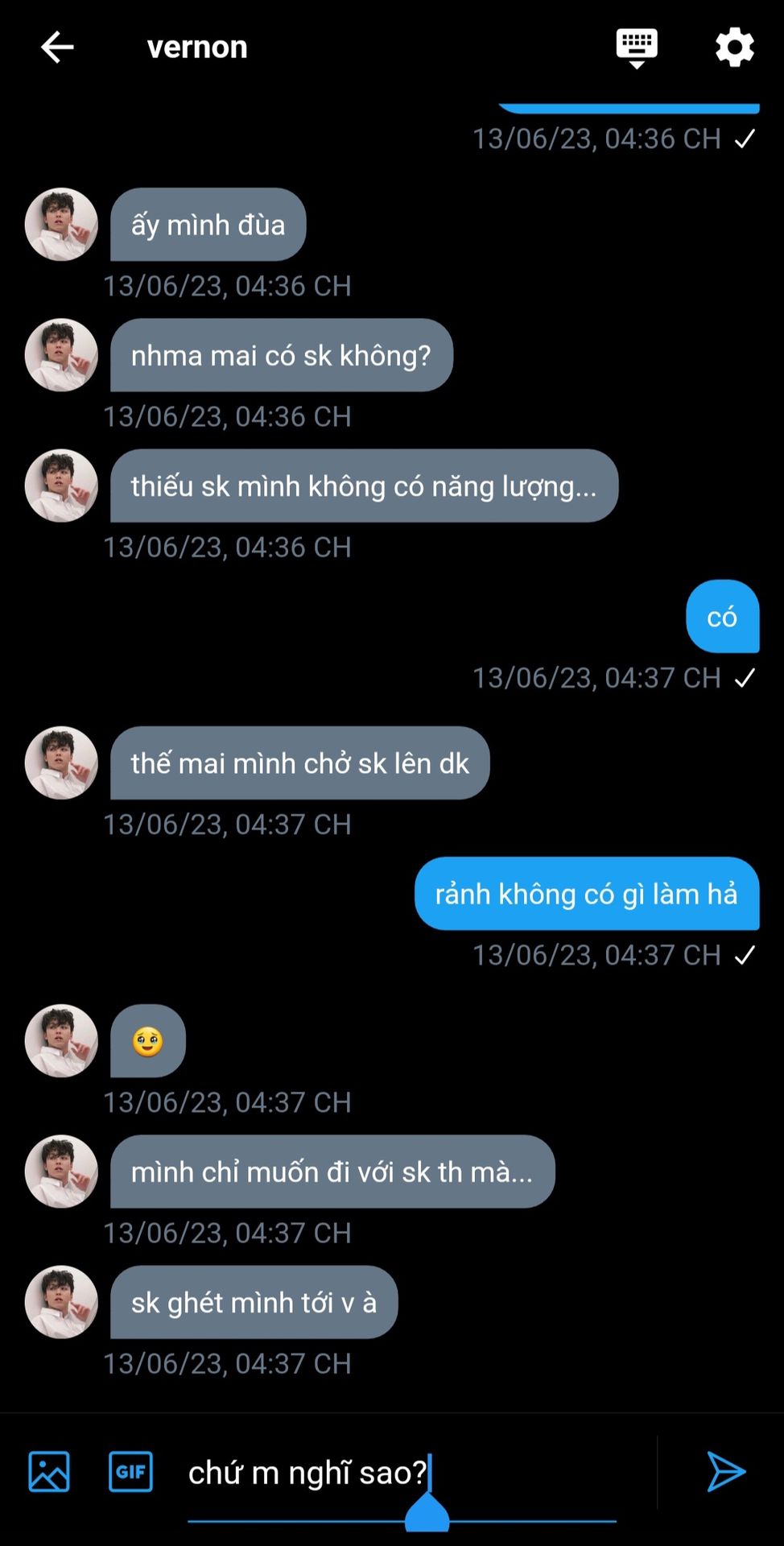The image size is (784, 1546).
Task: Attach an image with the picture icon
Action: [49, 1472]
